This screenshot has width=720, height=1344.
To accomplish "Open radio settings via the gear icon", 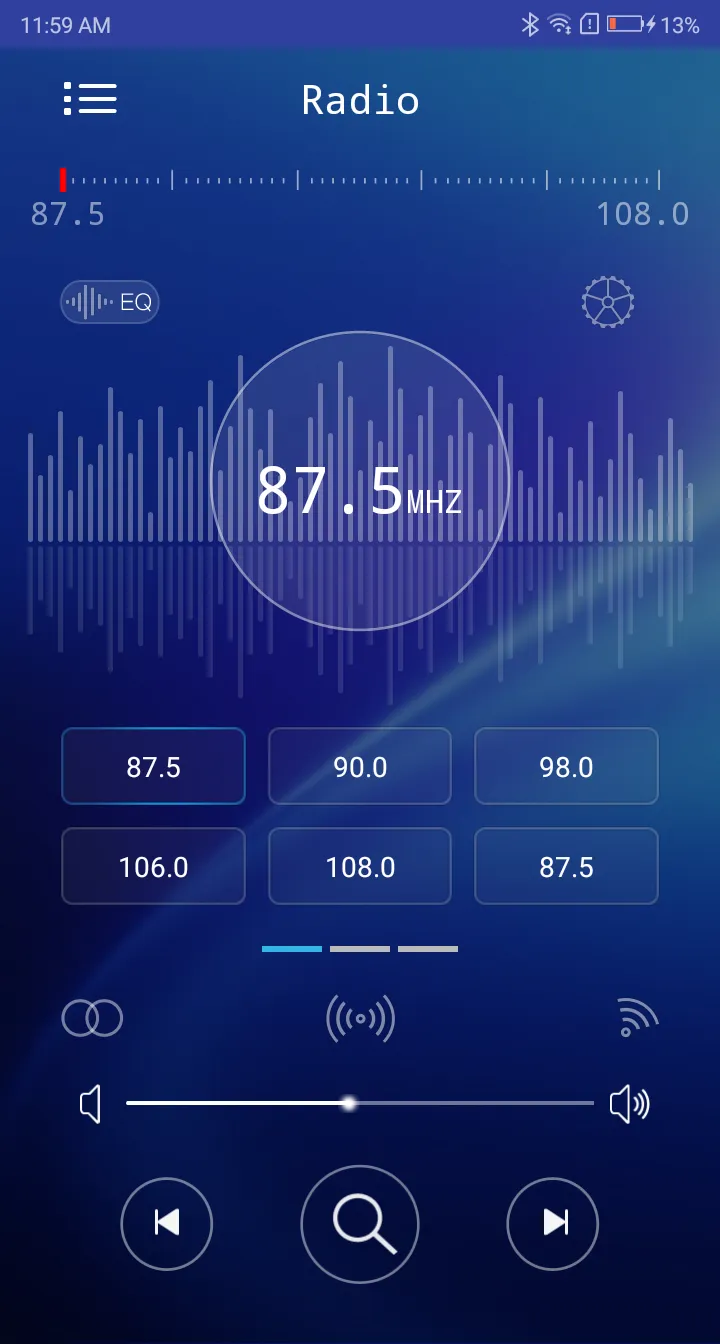I will pos(607,303).
